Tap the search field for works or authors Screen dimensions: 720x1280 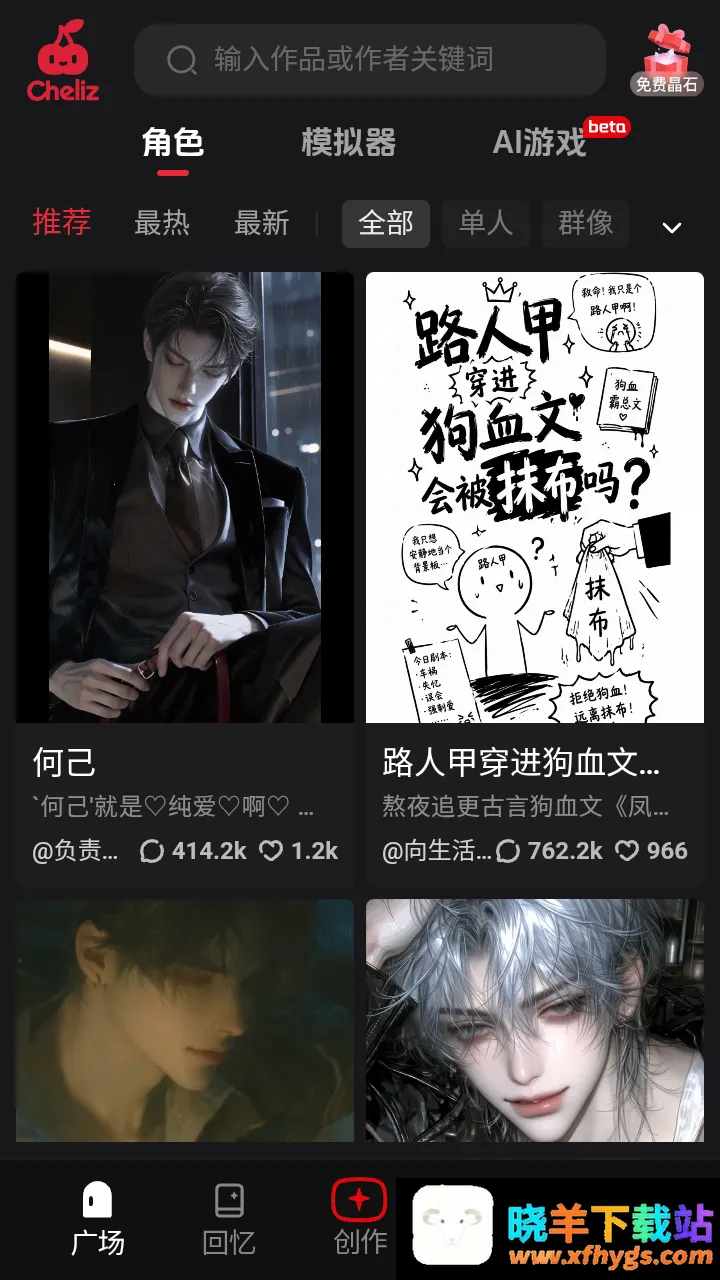pos(370,60)
